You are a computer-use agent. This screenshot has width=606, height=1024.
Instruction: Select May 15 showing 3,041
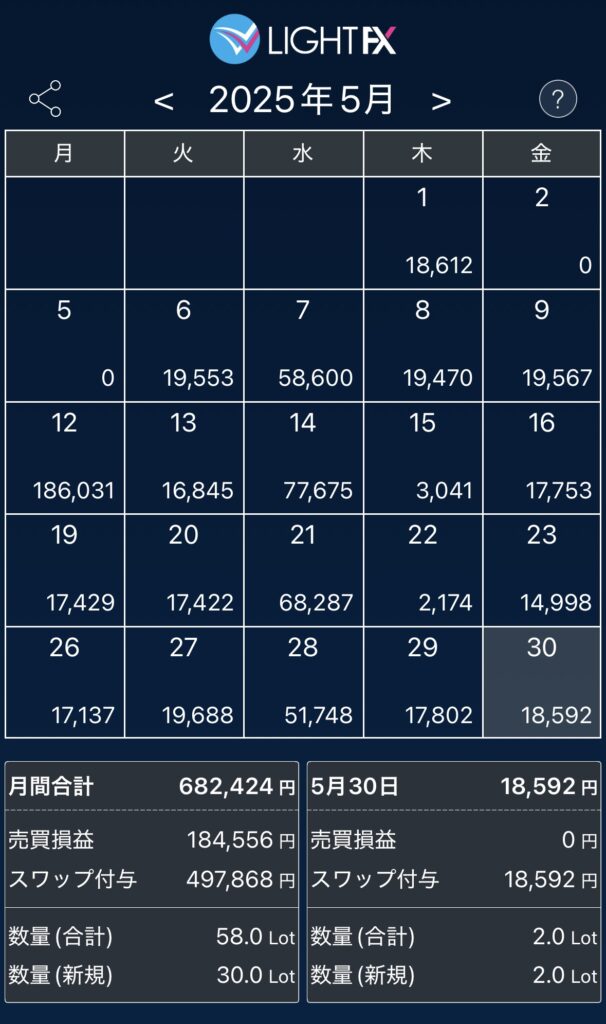423,458
